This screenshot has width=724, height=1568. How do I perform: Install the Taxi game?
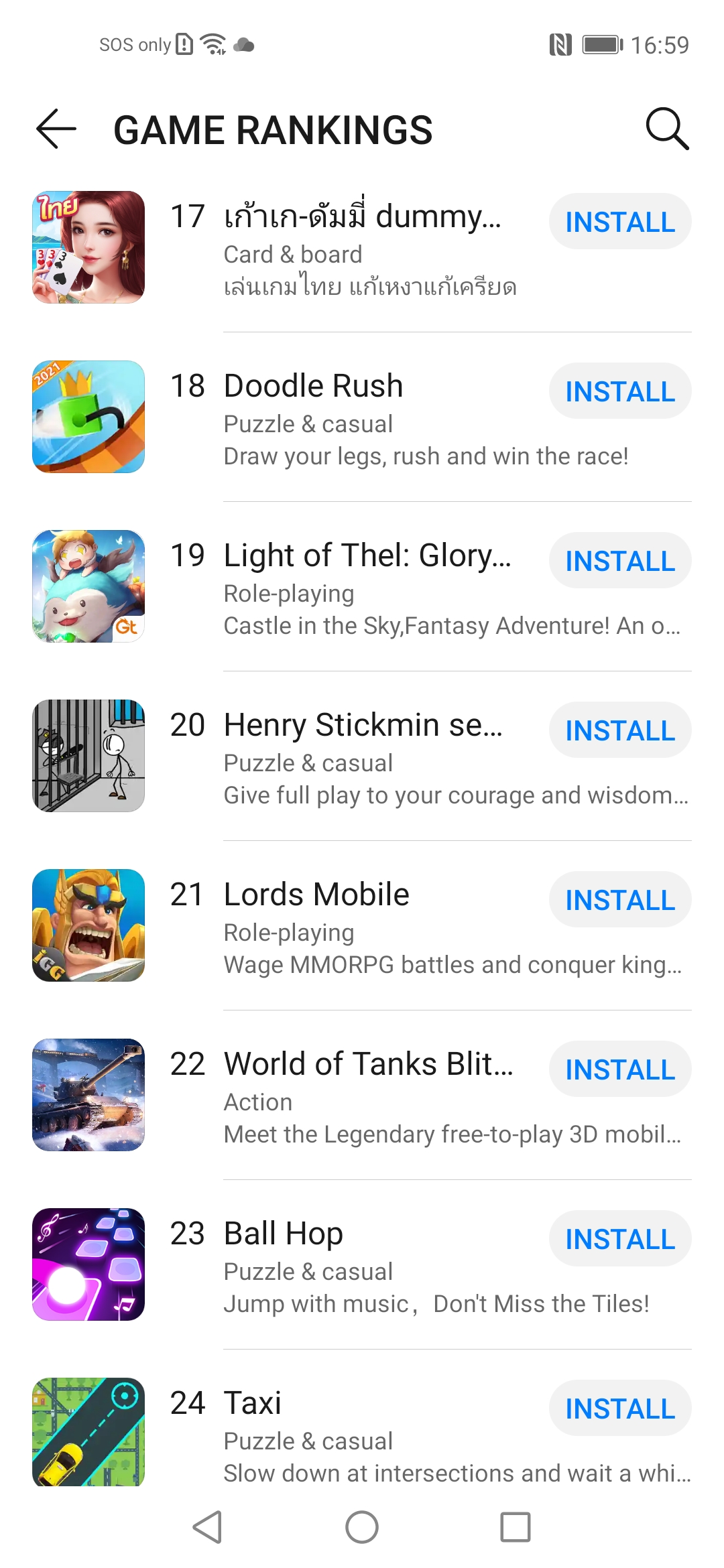(x=619, y=1409)
